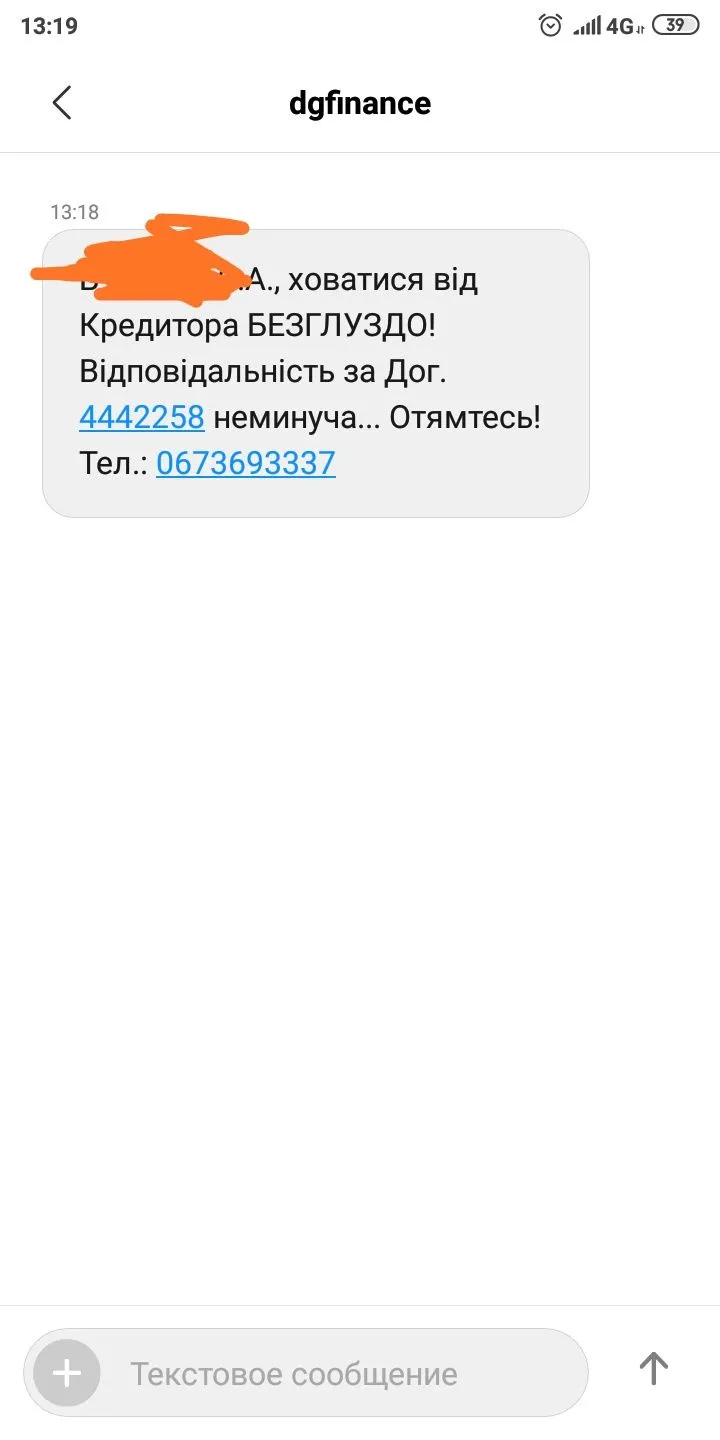720x1440 pixels.
Task: Open the contract number 4442258 link
Action: (x=142, y=417)
